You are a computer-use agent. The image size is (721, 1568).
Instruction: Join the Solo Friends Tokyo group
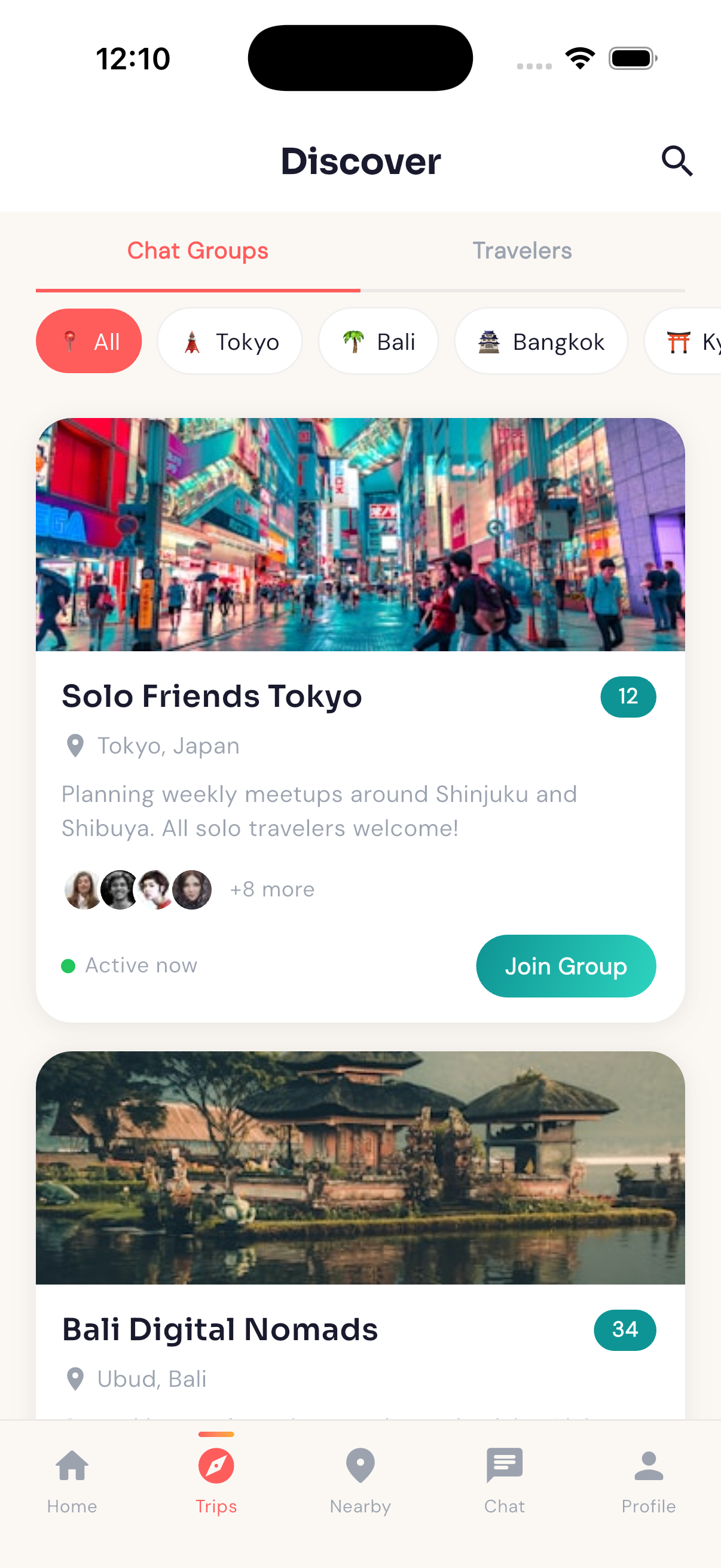tap(566, 966)
